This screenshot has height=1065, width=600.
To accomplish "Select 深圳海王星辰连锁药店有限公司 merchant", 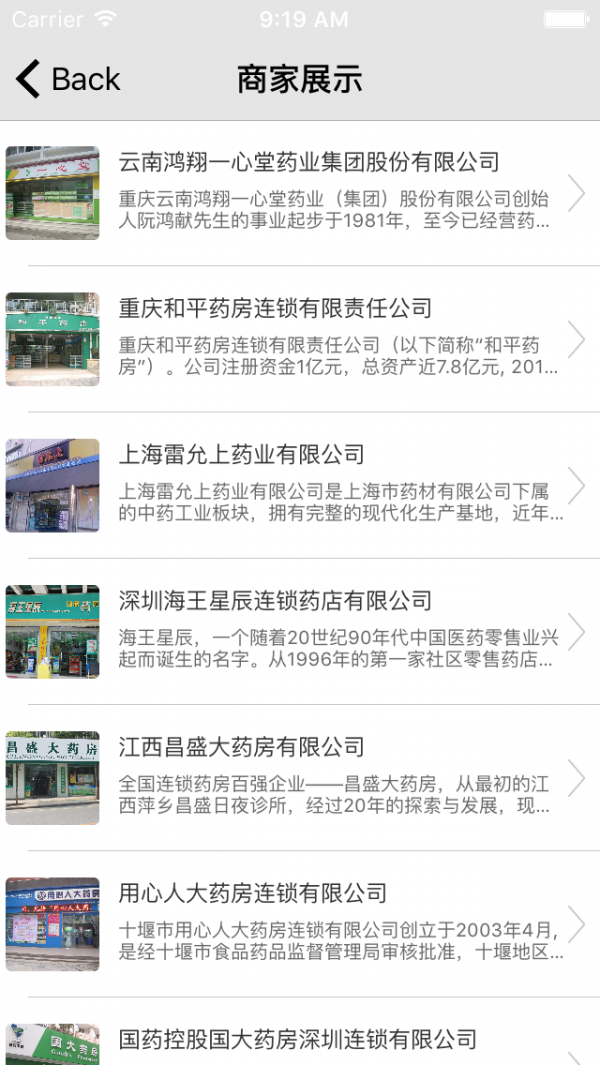I will pyautogui.click(x=308, y=631).
